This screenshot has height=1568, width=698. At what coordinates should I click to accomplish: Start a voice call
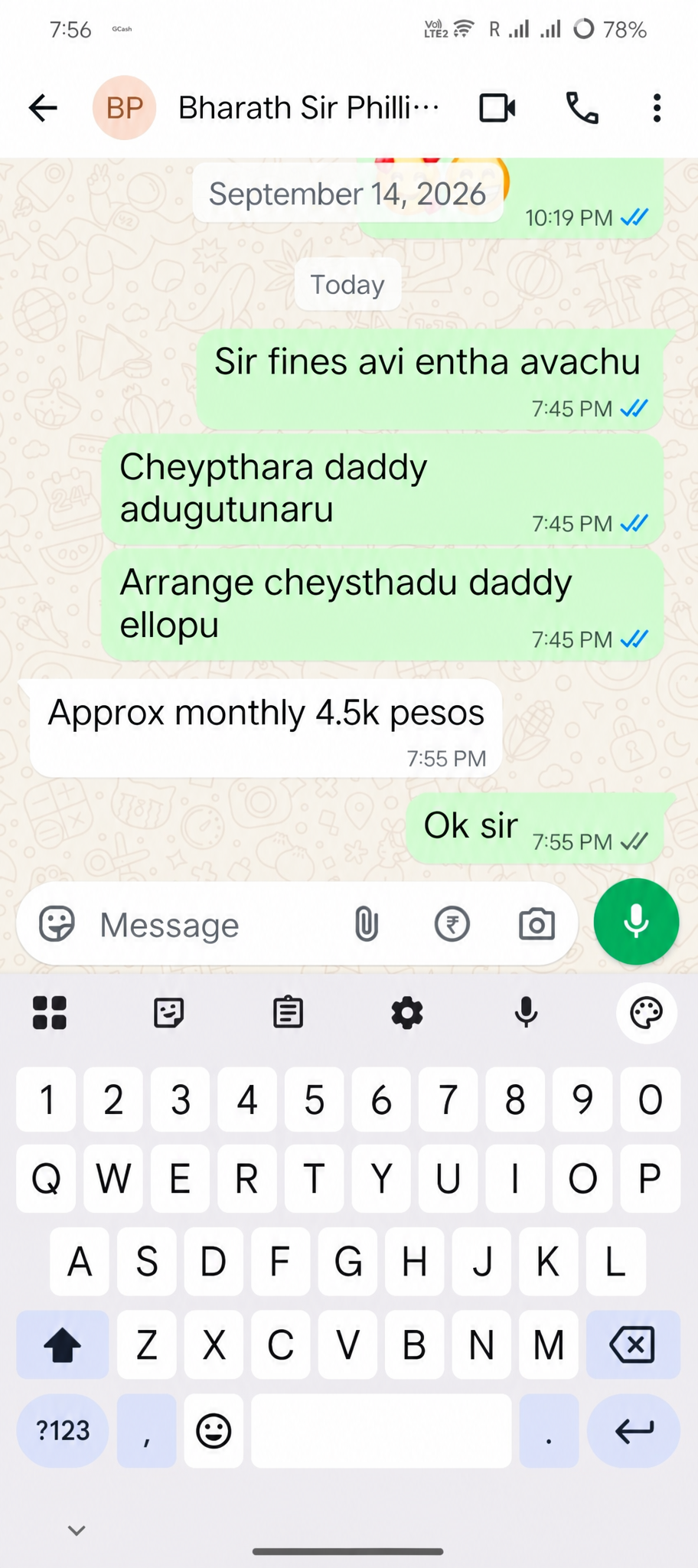[x=582, y=108]
